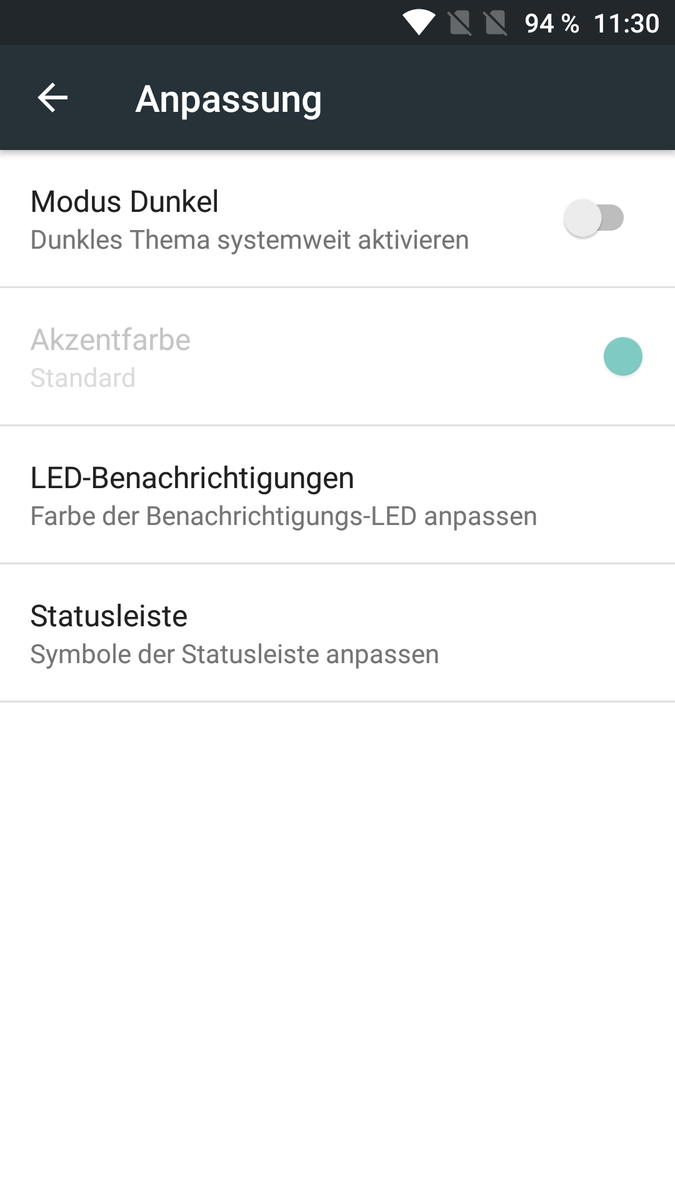This screenshot has width=675, height=1200.
Task: Open the Statusleiste settings row
Action: 337,633
